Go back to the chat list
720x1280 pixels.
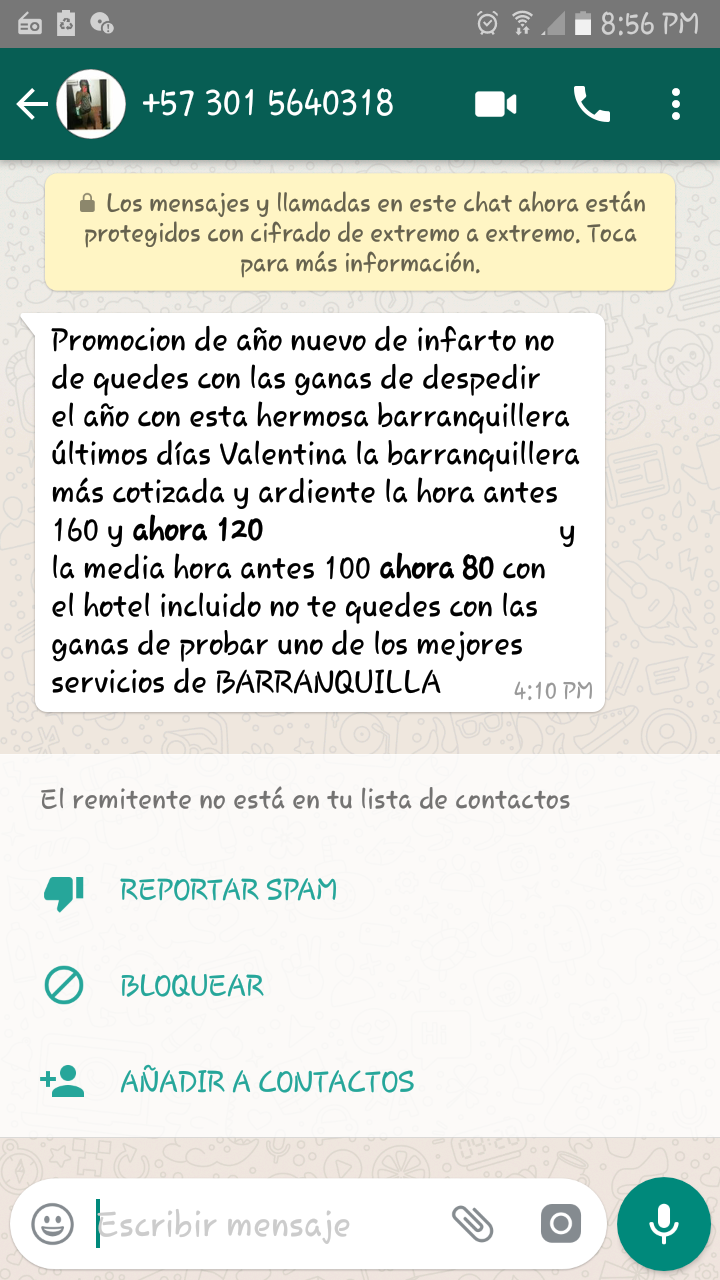pyautogui.click(x=32, y=104)
